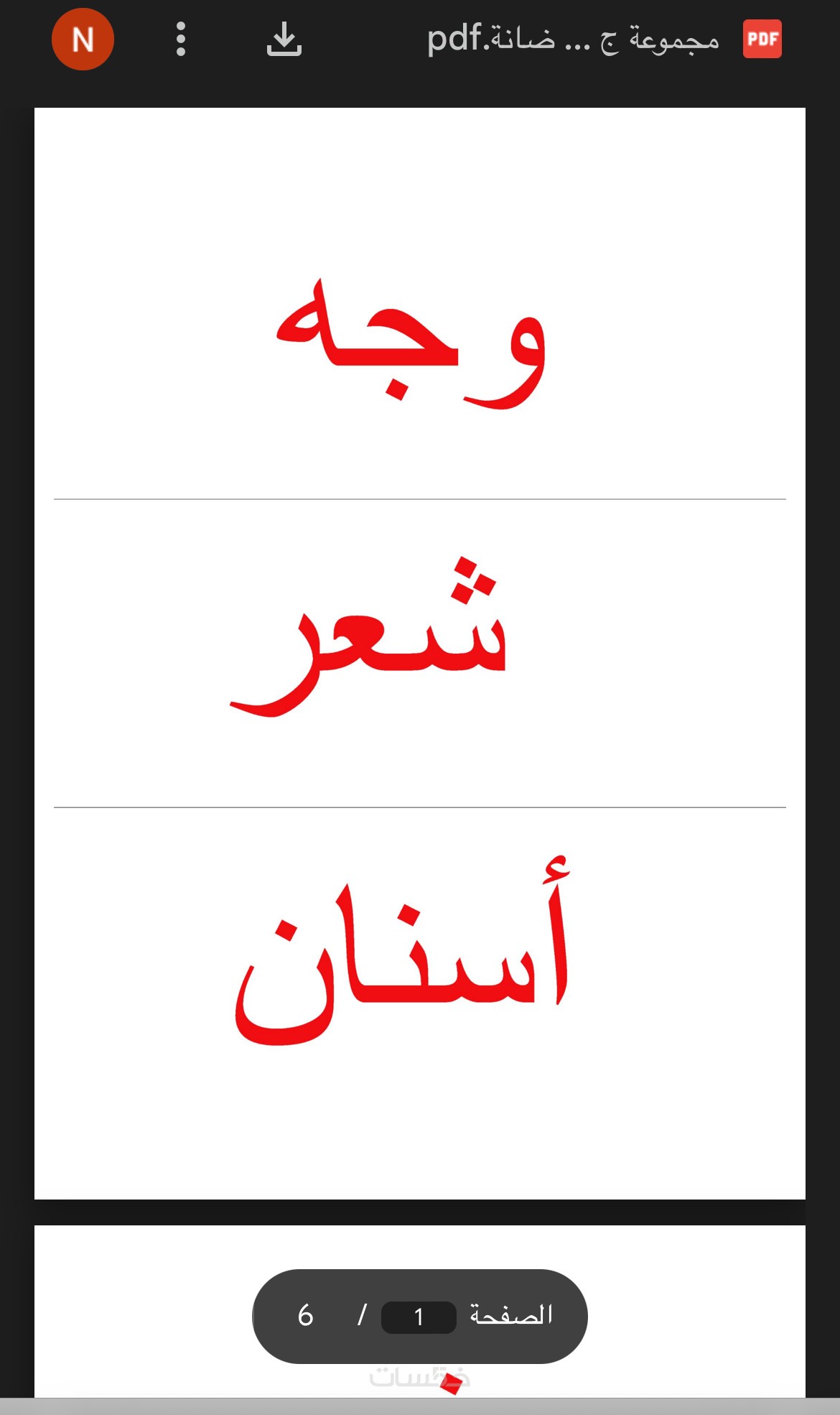Download the PDF file
The width and height of the screenshot is (840, 1415).
tap(284, 40)
